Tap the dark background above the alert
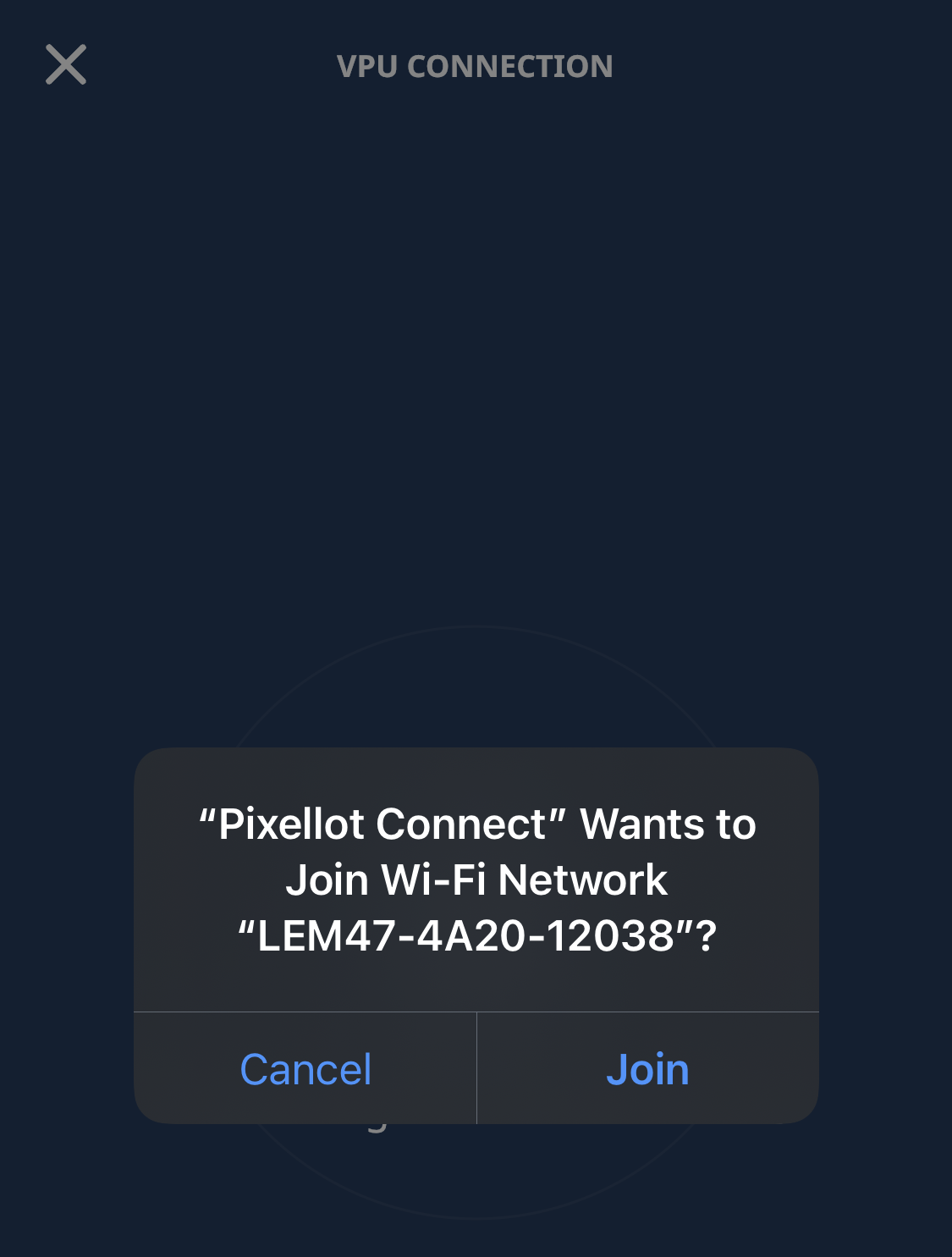952x1257 pixels. [x=476, y=381]
